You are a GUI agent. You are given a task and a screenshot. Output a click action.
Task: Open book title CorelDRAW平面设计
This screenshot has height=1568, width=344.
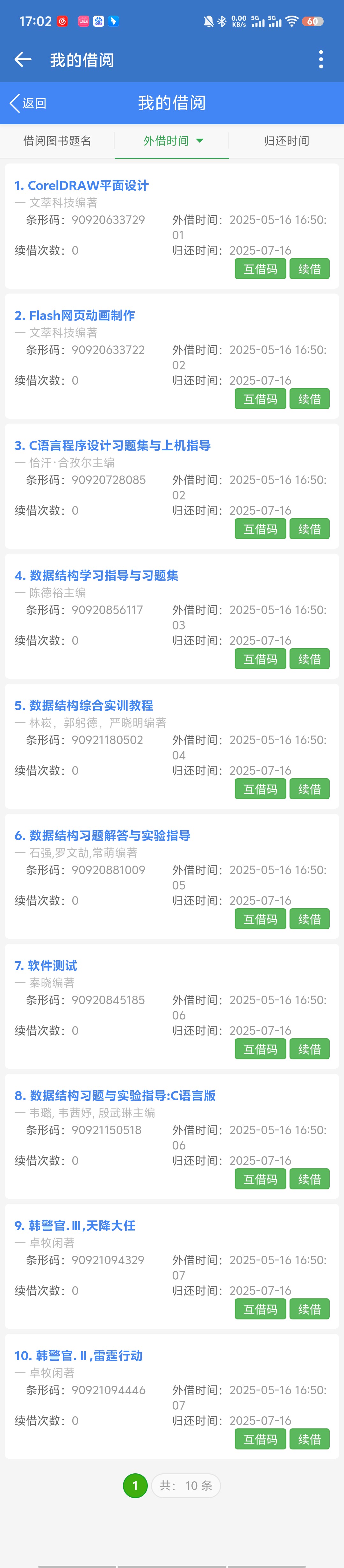tap(82, 186)
